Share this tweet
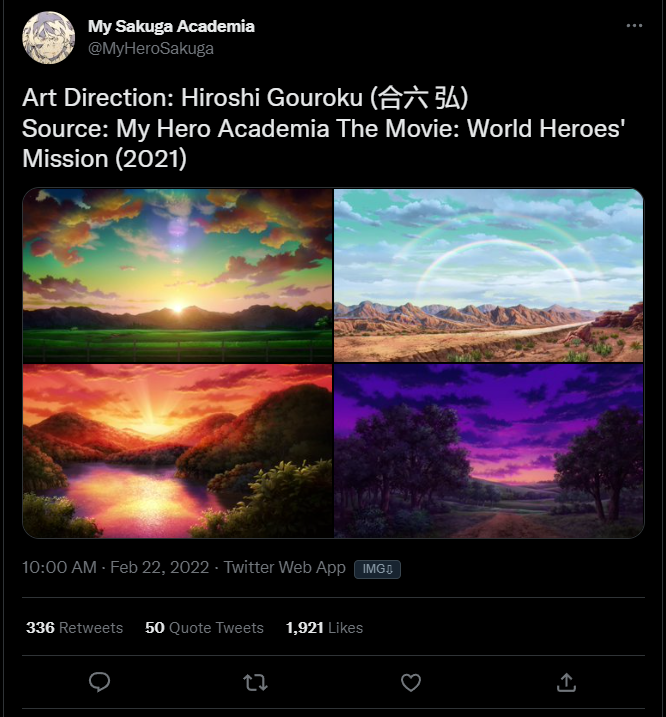The image size is (666, 717). 566,682
